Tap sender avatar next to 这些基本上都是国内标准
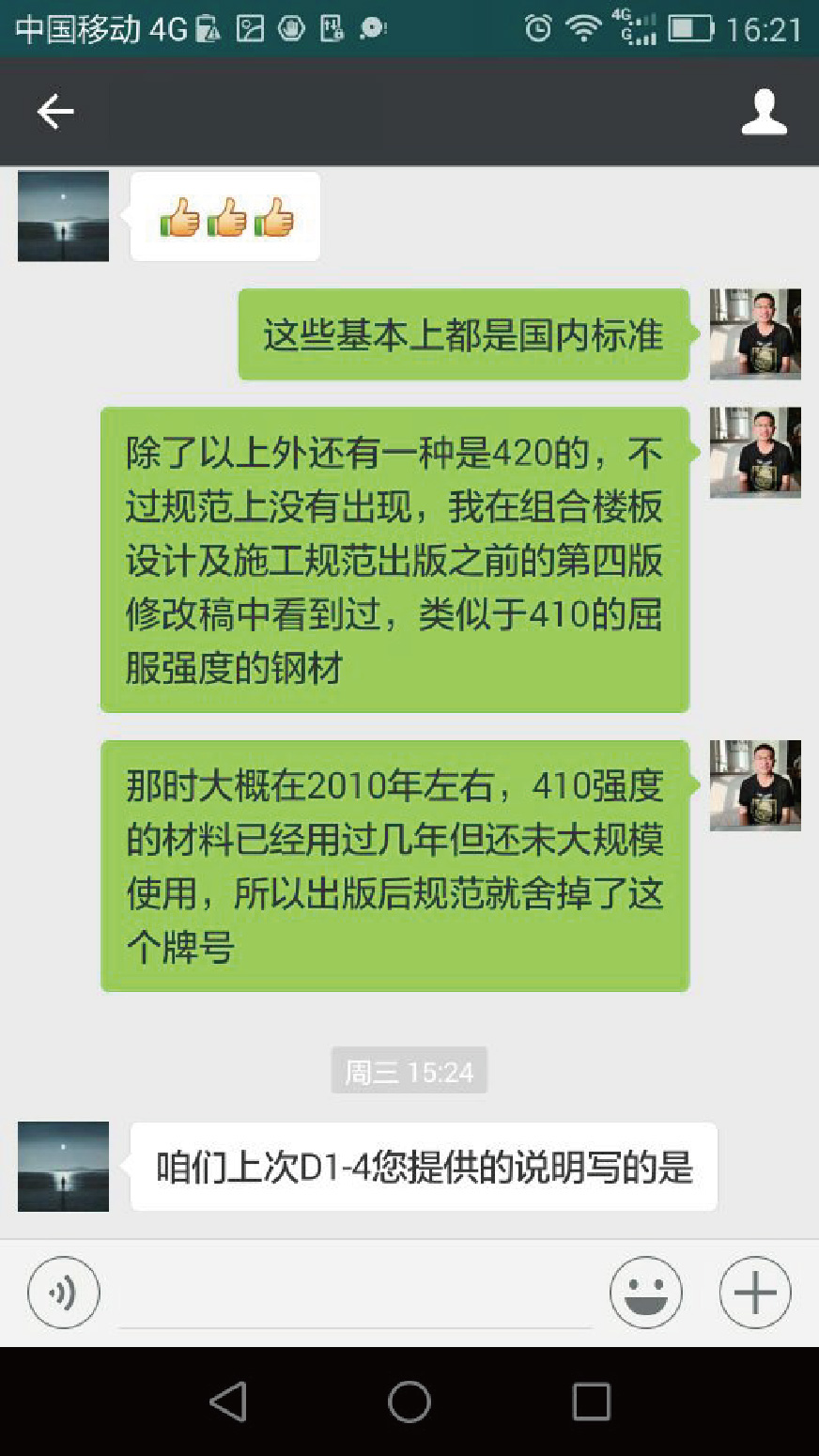Image resolution: width=819 pixels, height=1456 pixels. point(754,334)
